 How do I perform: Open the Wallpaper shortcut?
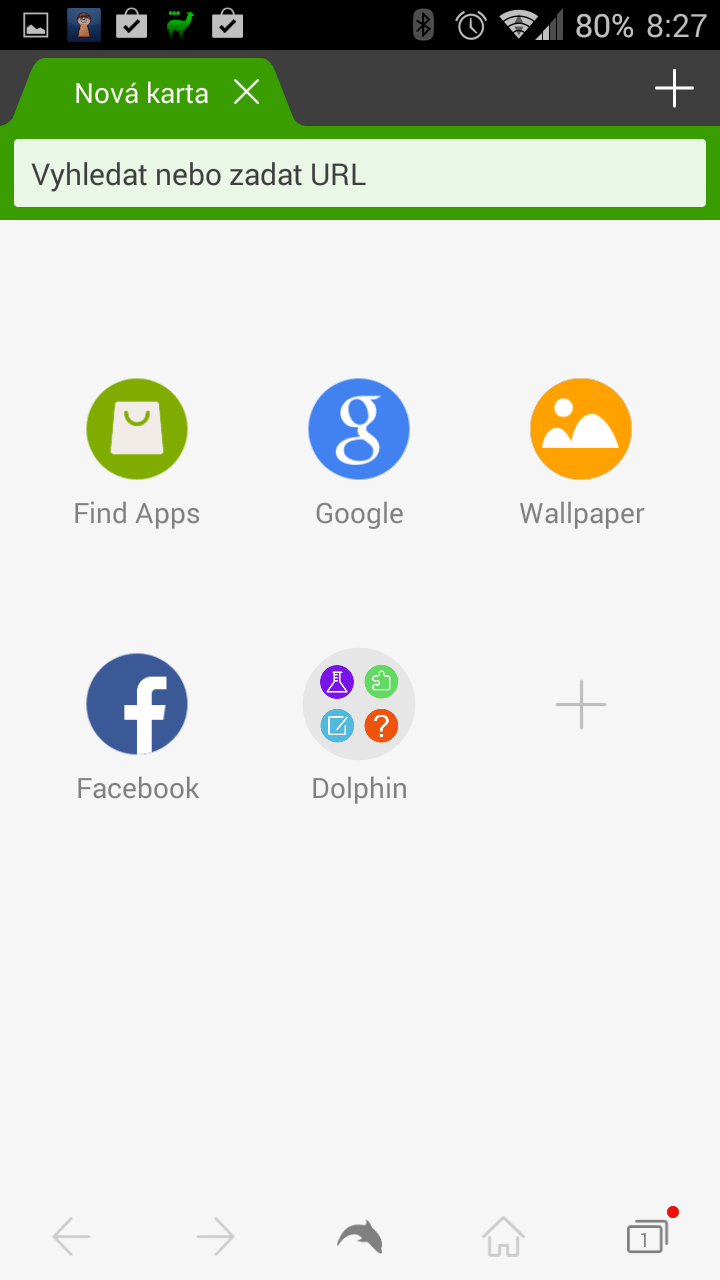[x=581, y=453]
